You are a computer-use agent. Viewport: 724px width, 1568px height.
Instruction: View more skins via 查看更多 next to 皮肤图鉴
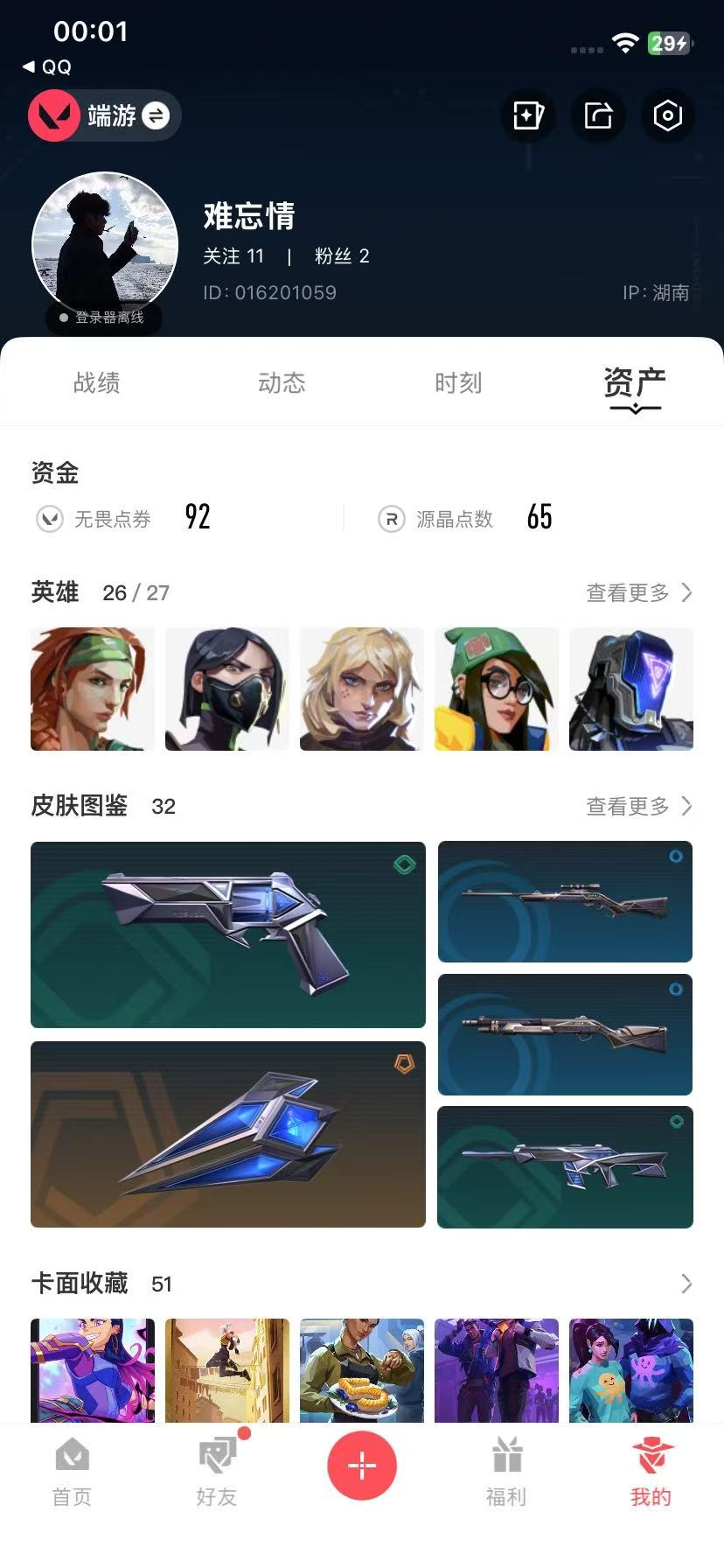tap(639, 806)
